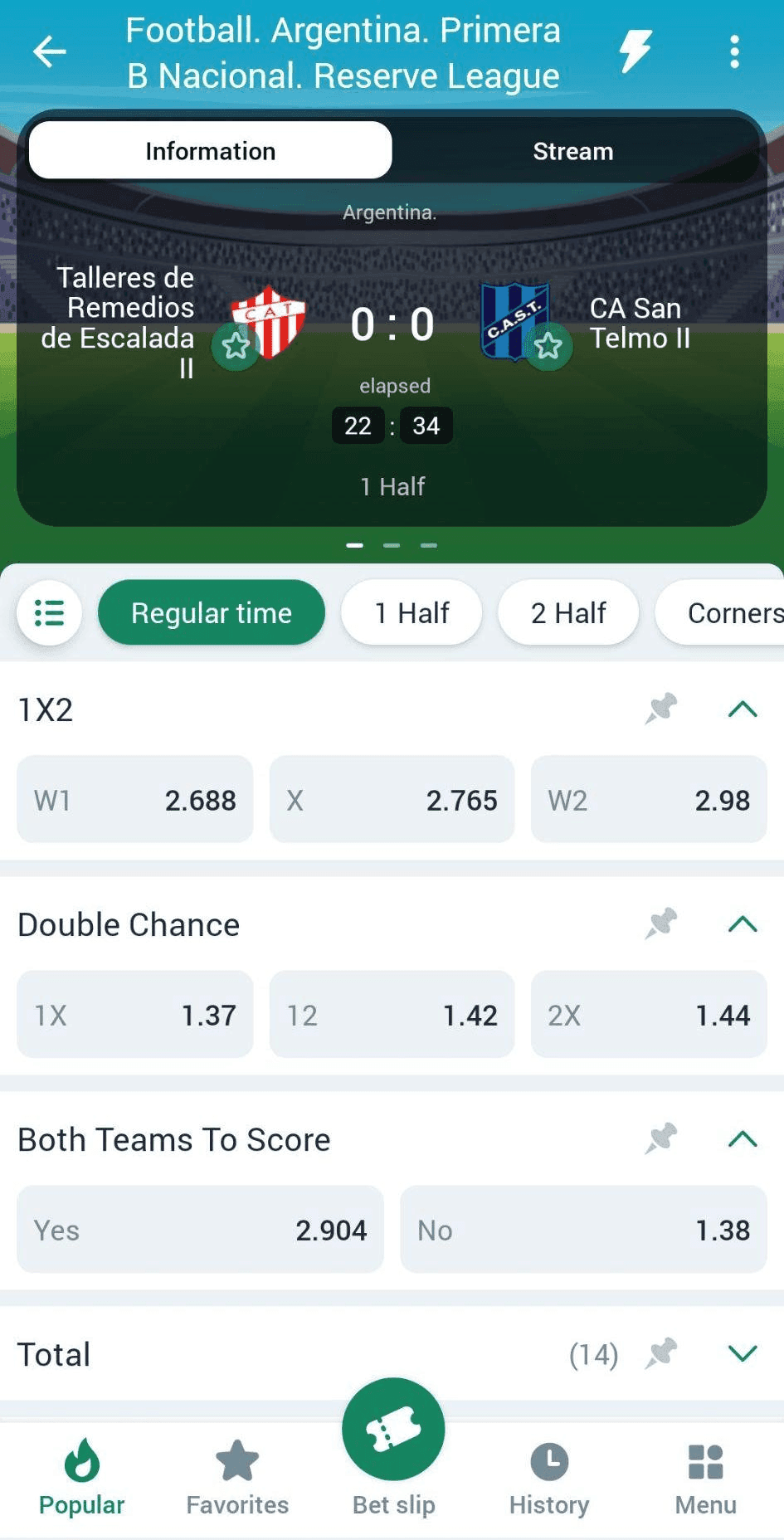The height and width of the screenshot is (1540, 784).
Task: Bet Yes on Both Teams To Score
Action: [200, 1230]
